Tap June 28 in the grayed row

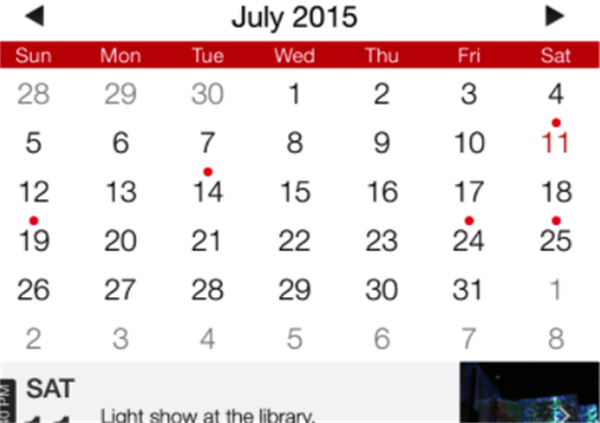34,95
